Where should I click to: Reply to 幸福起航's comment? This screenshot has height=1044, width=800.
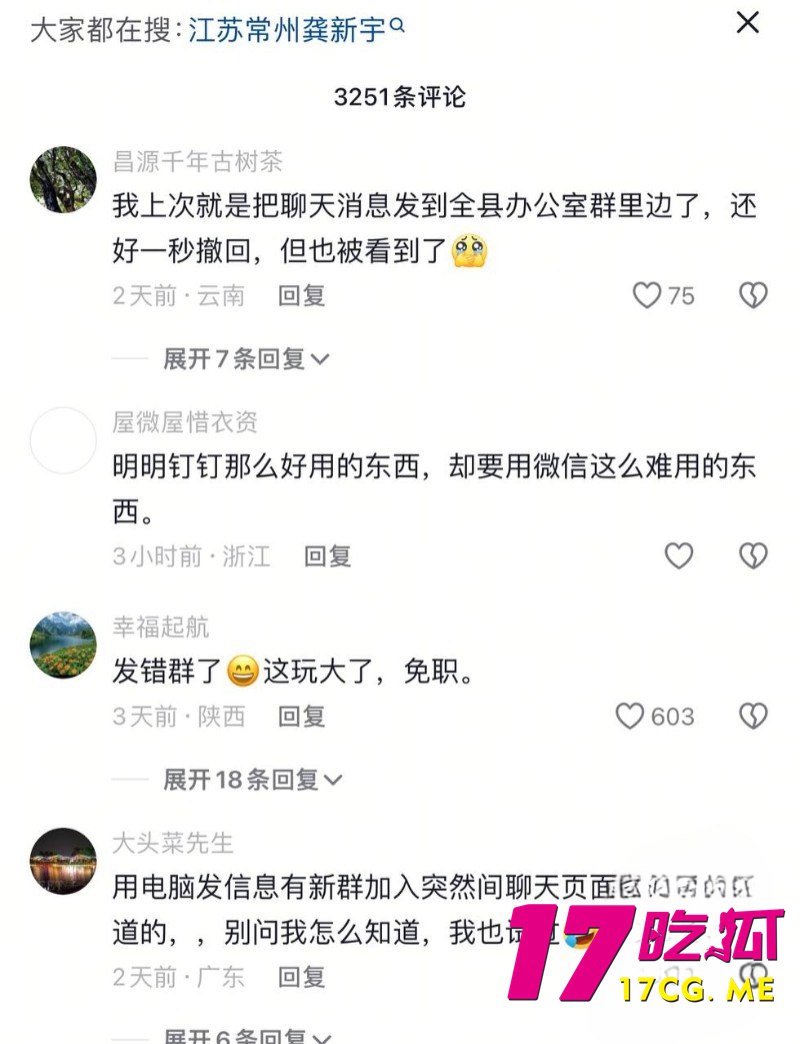point(301,717)
